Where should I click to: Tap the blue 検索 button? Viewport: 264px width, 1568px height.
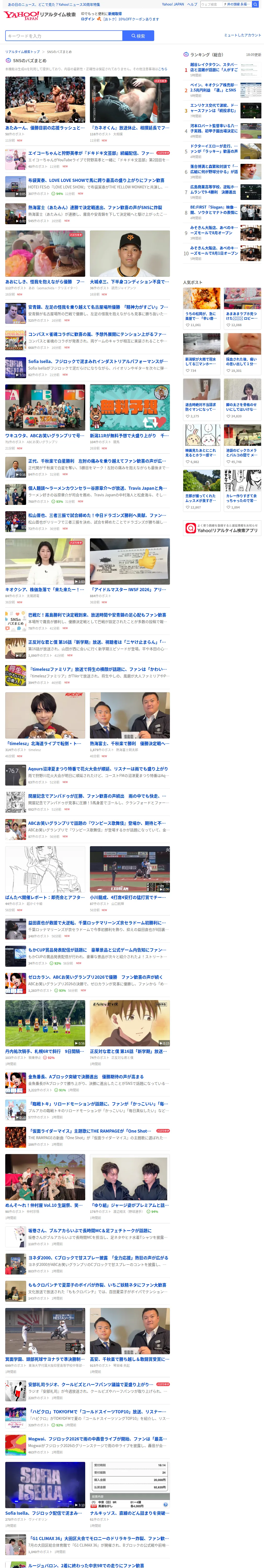(138, 36)
